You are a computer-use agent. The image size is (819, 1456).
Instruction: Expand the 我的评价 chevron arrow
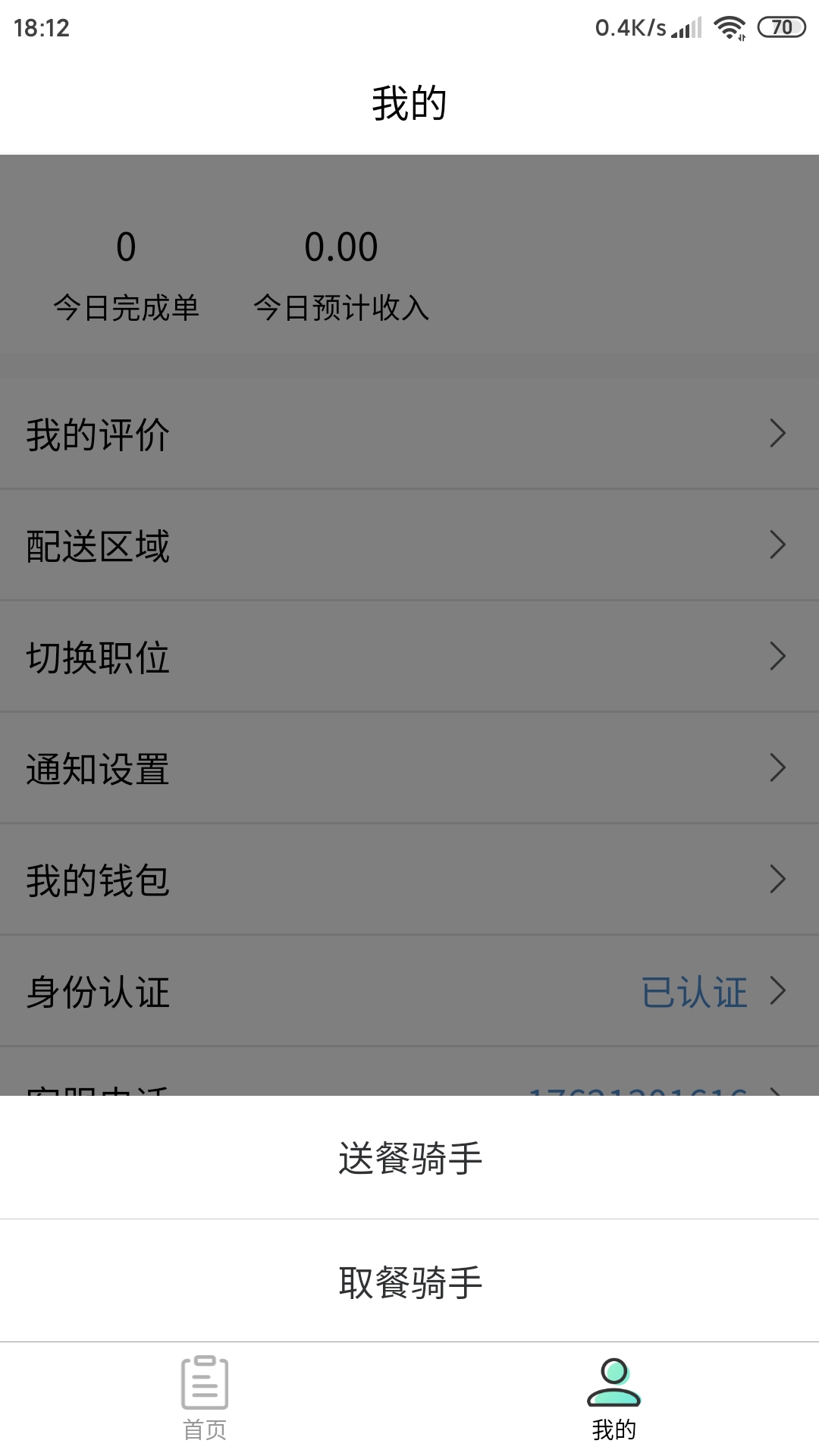pyautogui.click(x=777, y=435)
